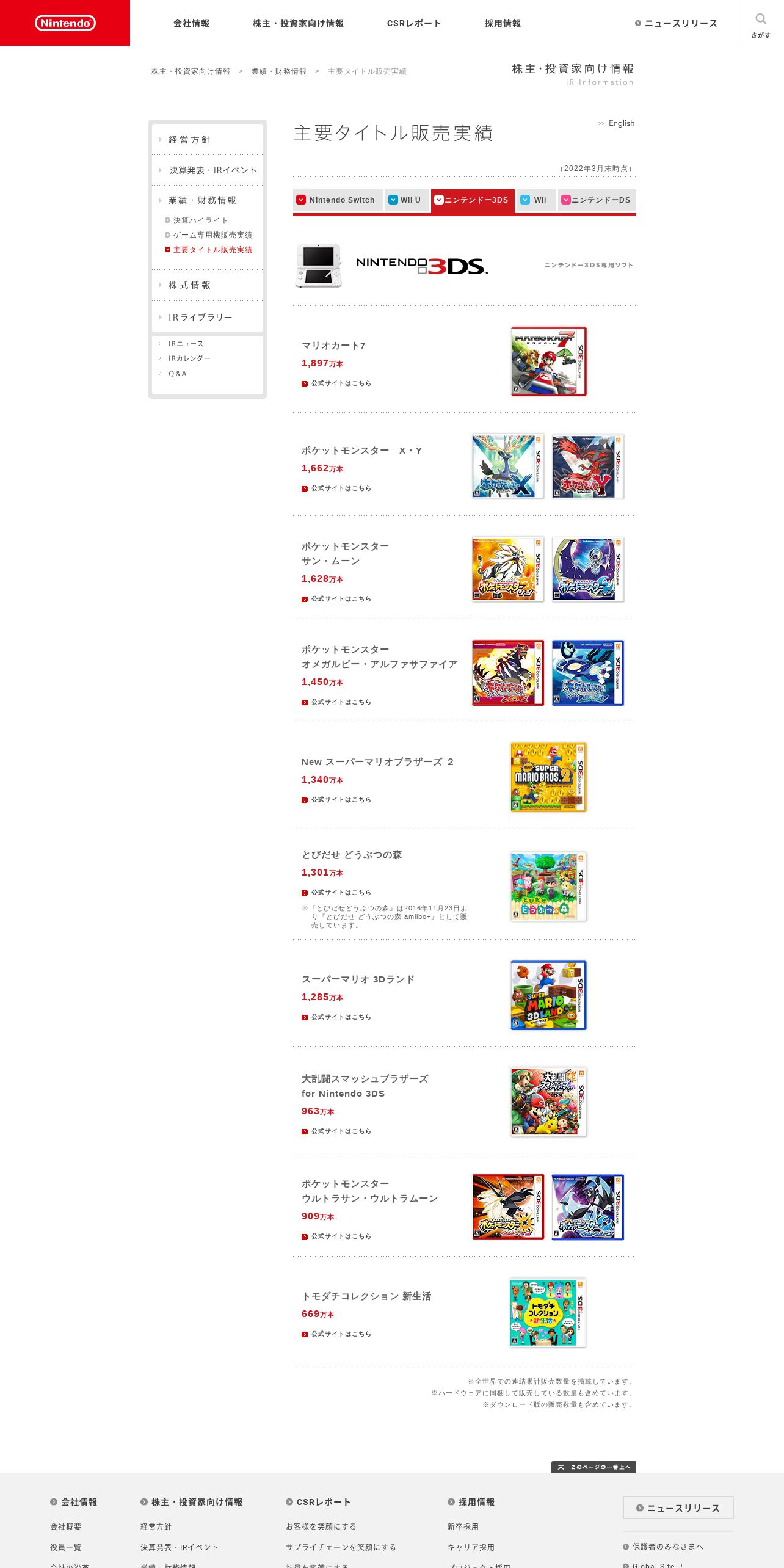This screenshot has height=1568, width=784.
Task: Open 業績・財務情報 breadcrumb link
Action: tap(279, 71)
